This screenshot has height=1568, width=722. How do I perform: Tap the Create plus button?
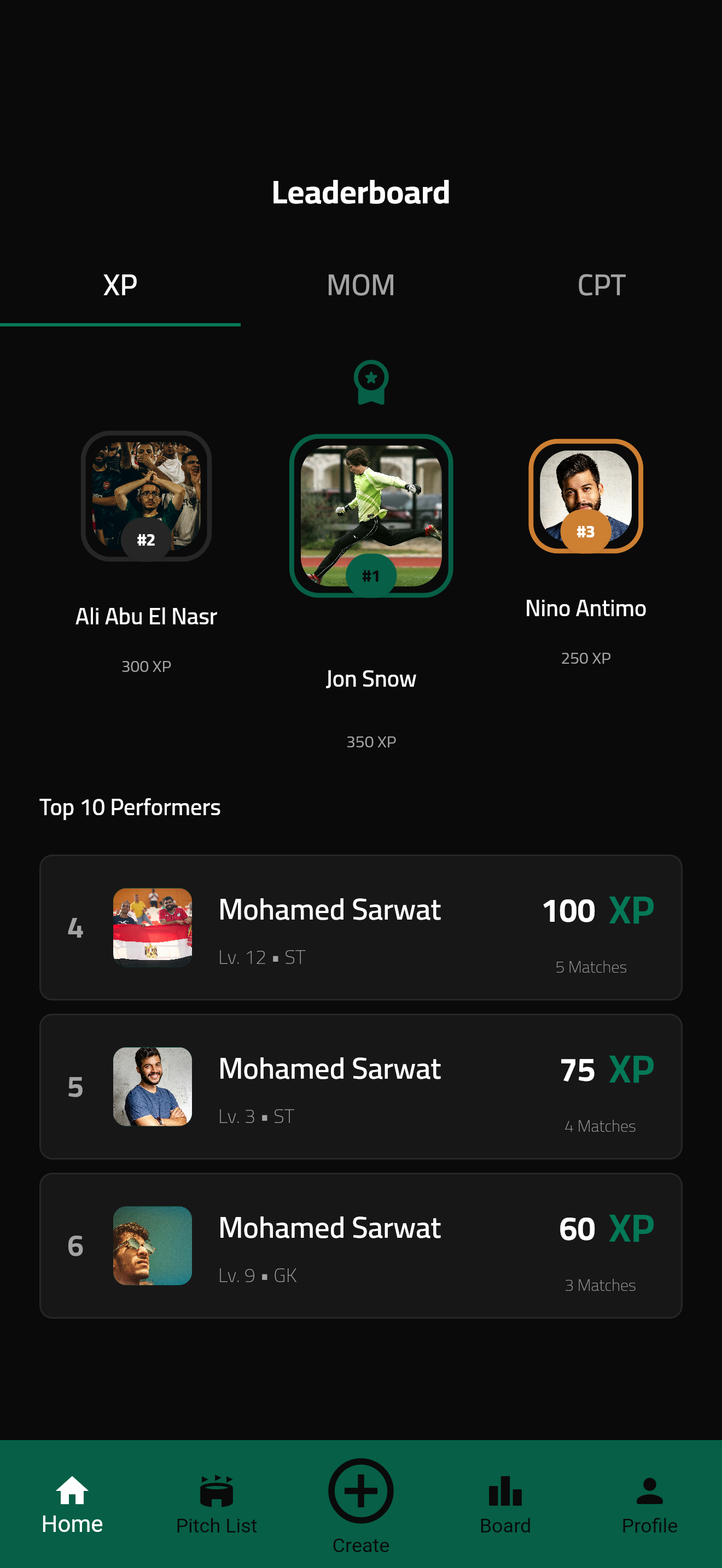[x=360, y=1491]
